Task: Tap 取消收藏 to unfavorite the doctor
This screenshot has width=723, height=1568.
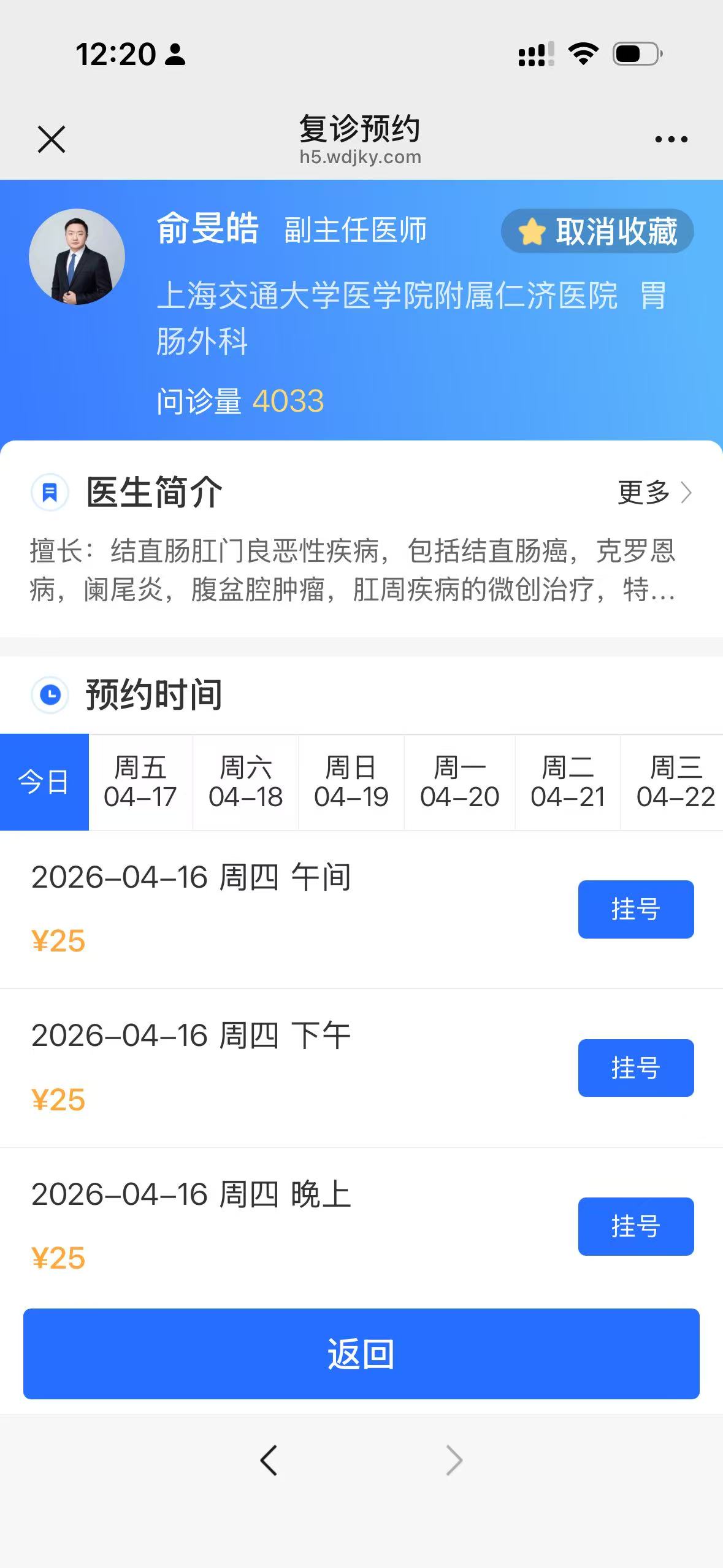Action: pos(598,231)
